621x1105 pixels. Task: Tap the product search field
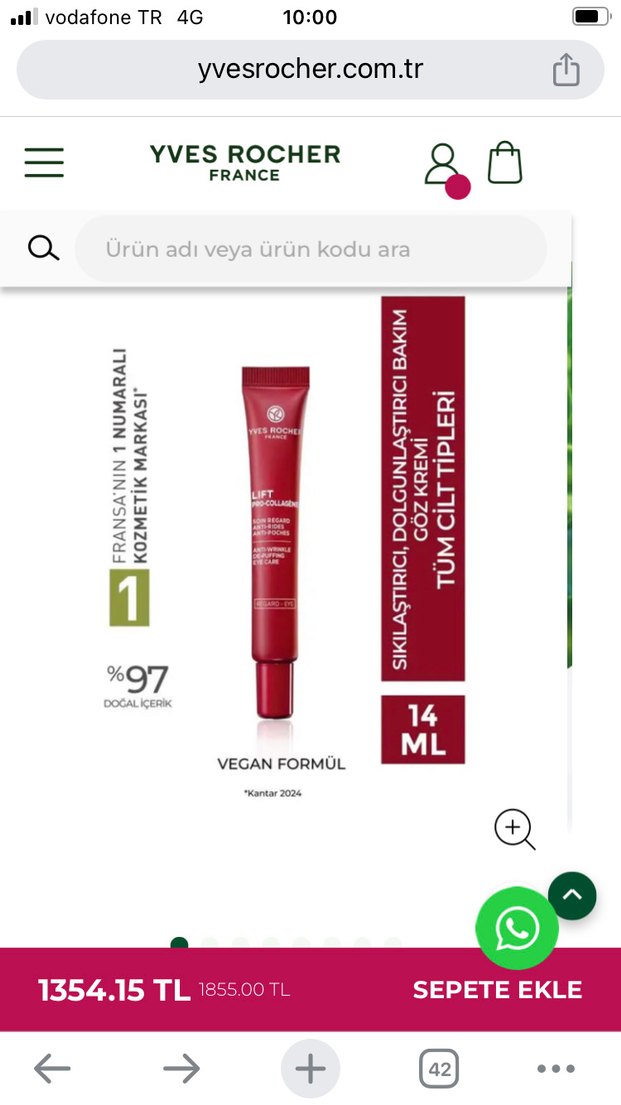(x=310, y=249)
